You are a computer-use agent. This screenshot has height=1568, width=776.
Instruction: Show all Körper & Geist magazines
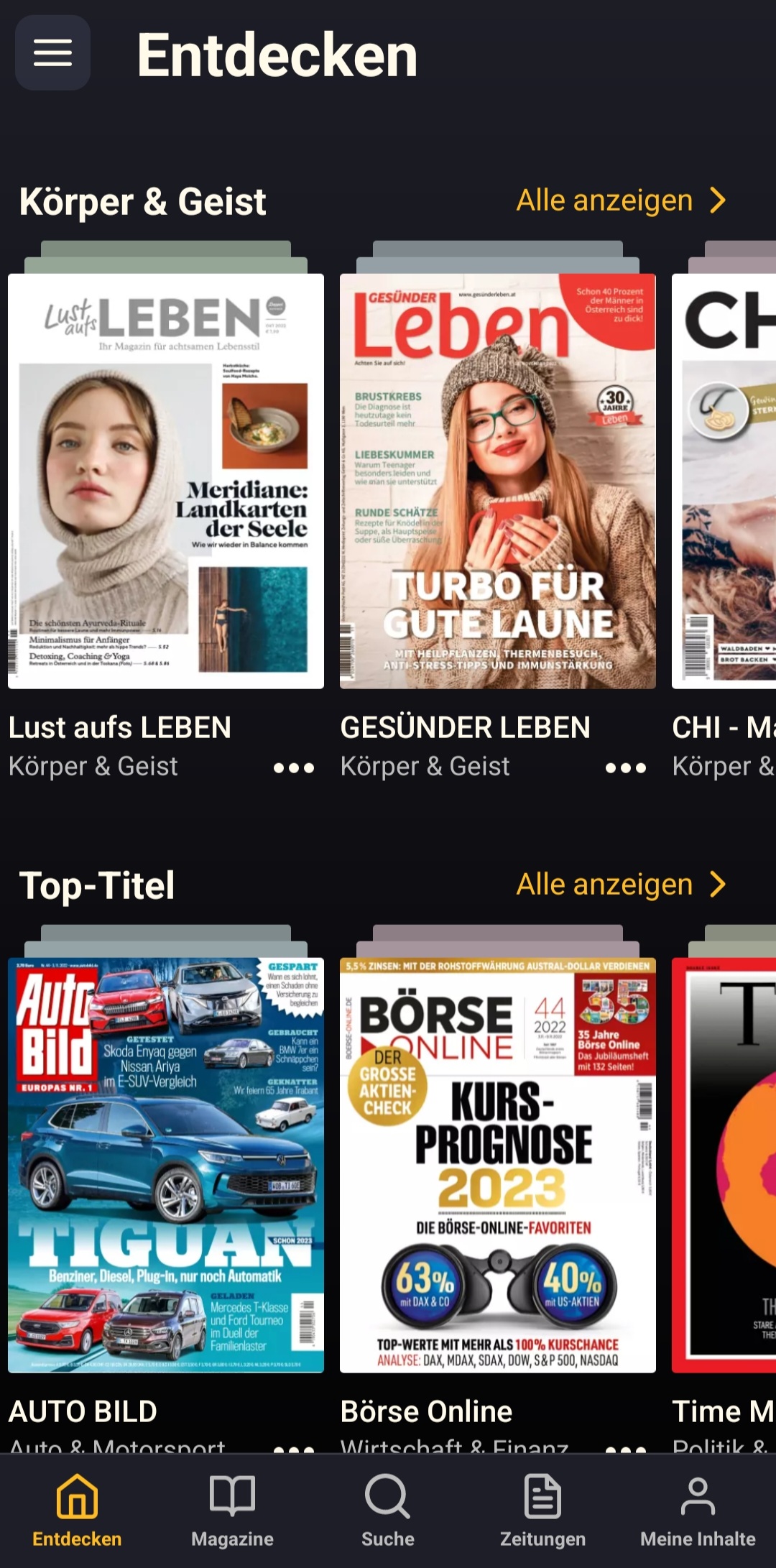[621, 200]
